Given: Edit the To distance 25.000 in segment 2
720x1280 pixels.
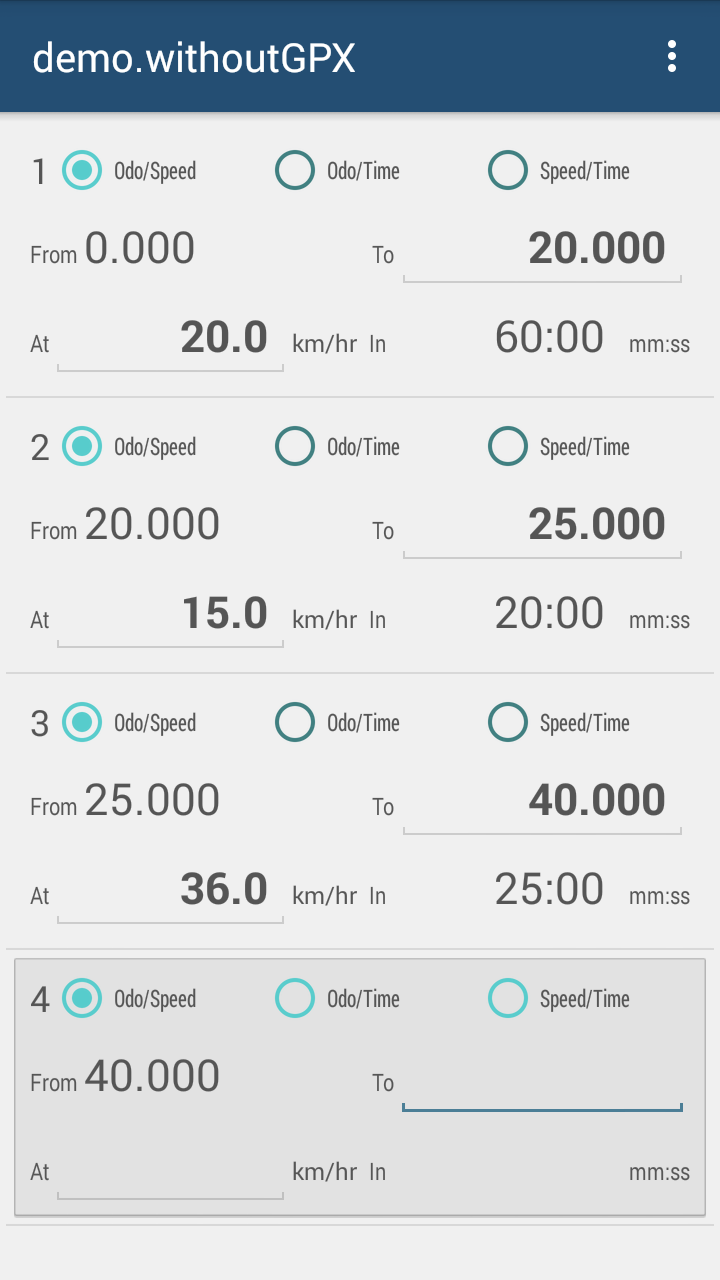Looking at the screenshot, I should tap(542, 526).
